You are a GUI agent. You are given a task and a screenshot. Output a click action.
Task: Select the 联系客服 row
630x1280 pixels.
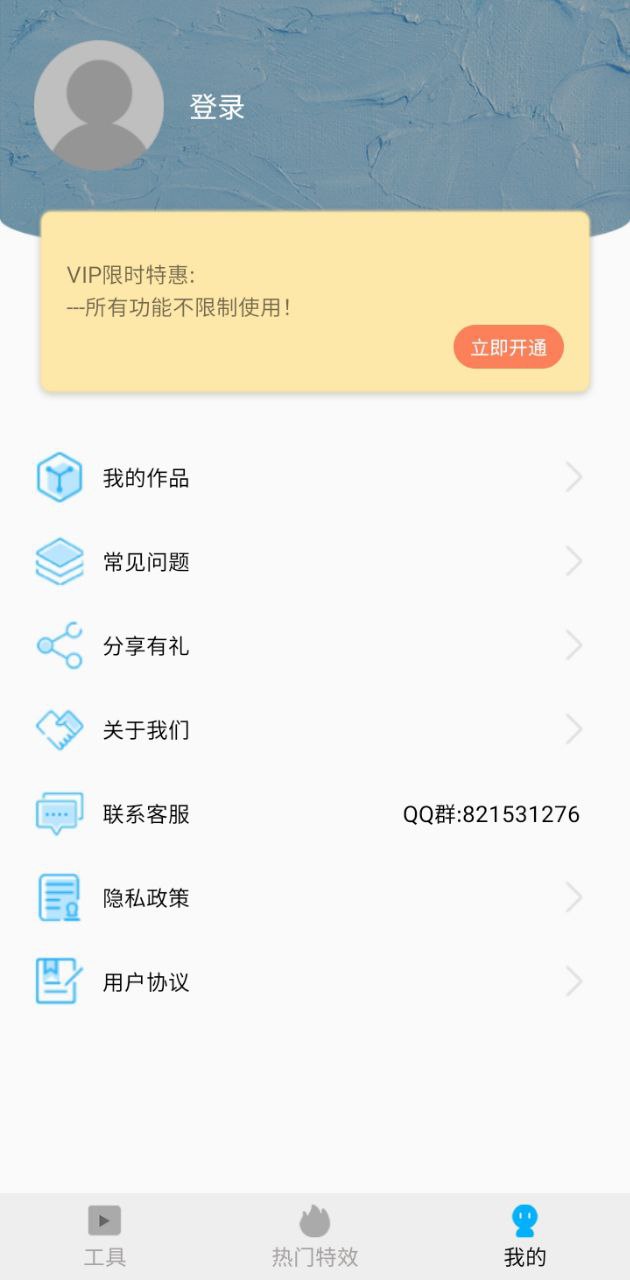pyautogui.click(x=315, y=814)
